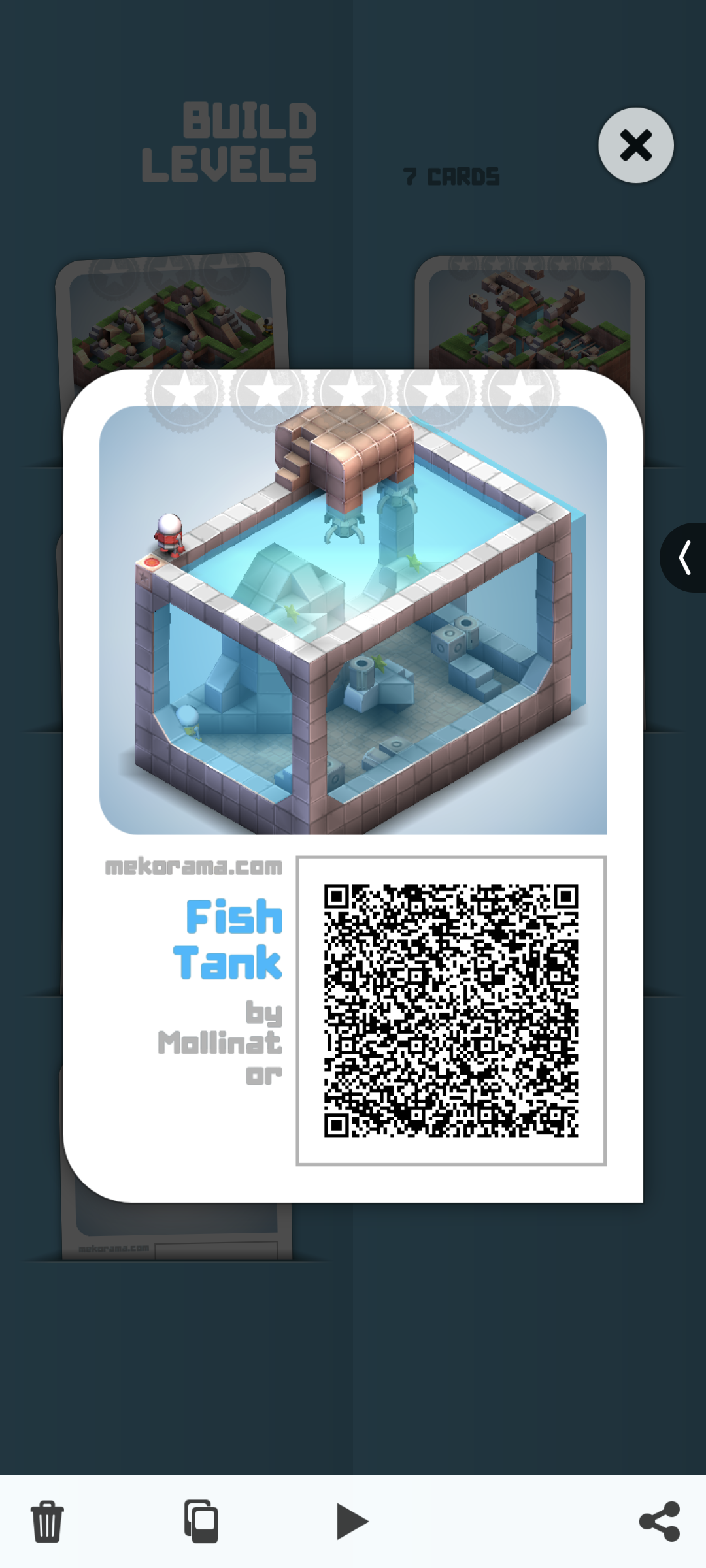706x1568 pixels.
Task: Close the Fish Tank card view
Action: click(635, 146)
